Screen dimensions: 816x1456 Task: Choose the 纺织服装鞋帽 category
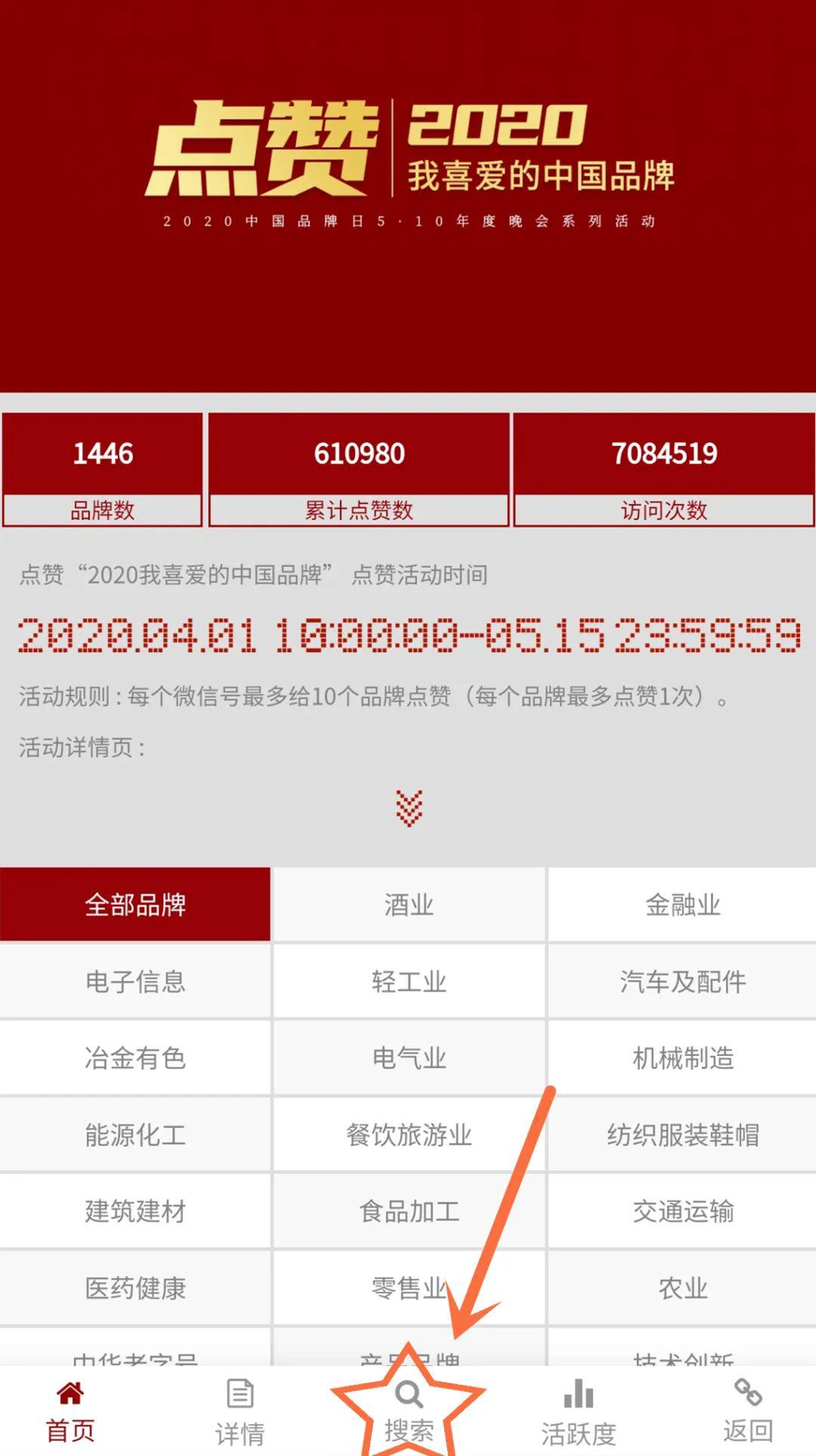point(681,1135)
